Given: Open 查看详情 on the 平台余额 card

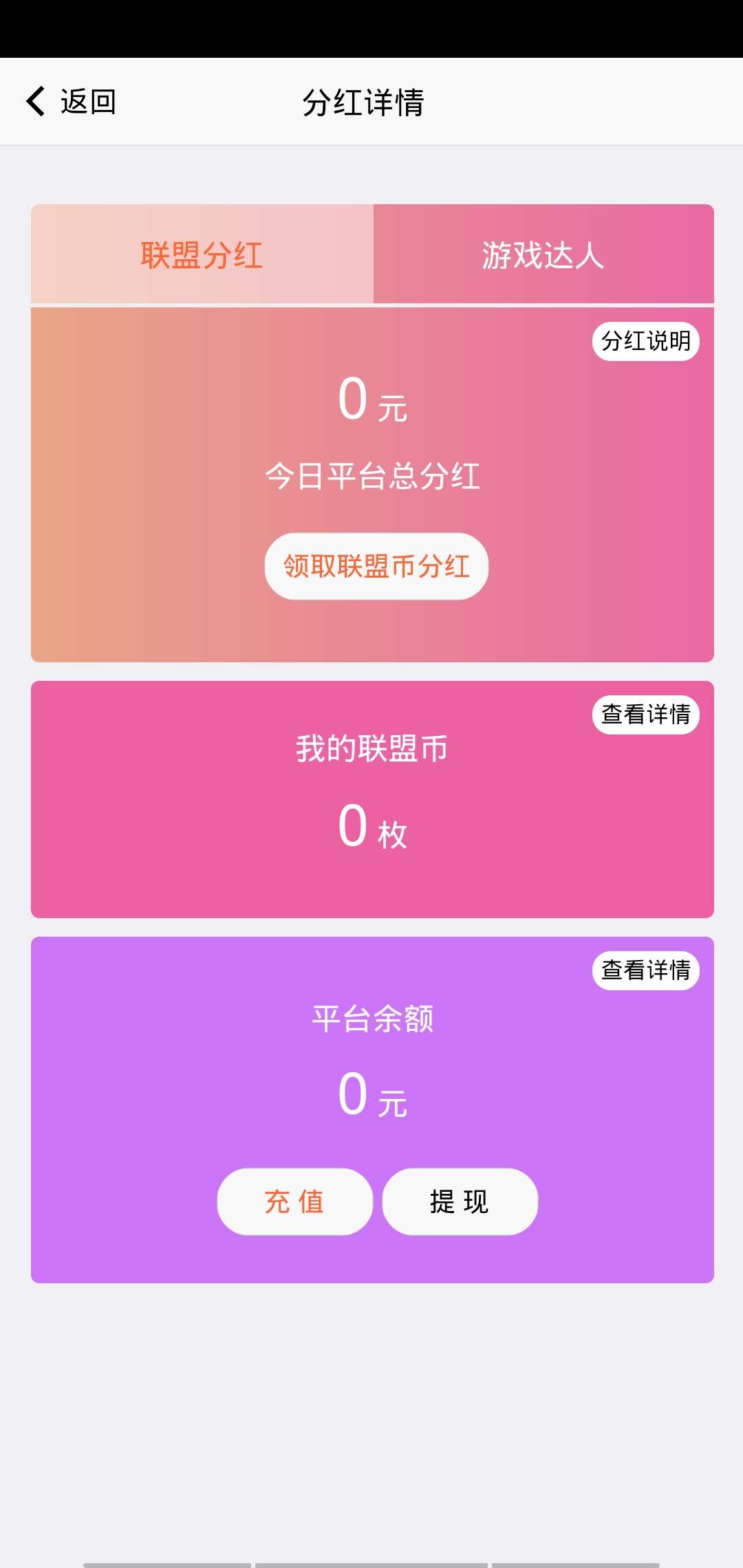Looking at the screenshot, I should click(x=645, y=970).
